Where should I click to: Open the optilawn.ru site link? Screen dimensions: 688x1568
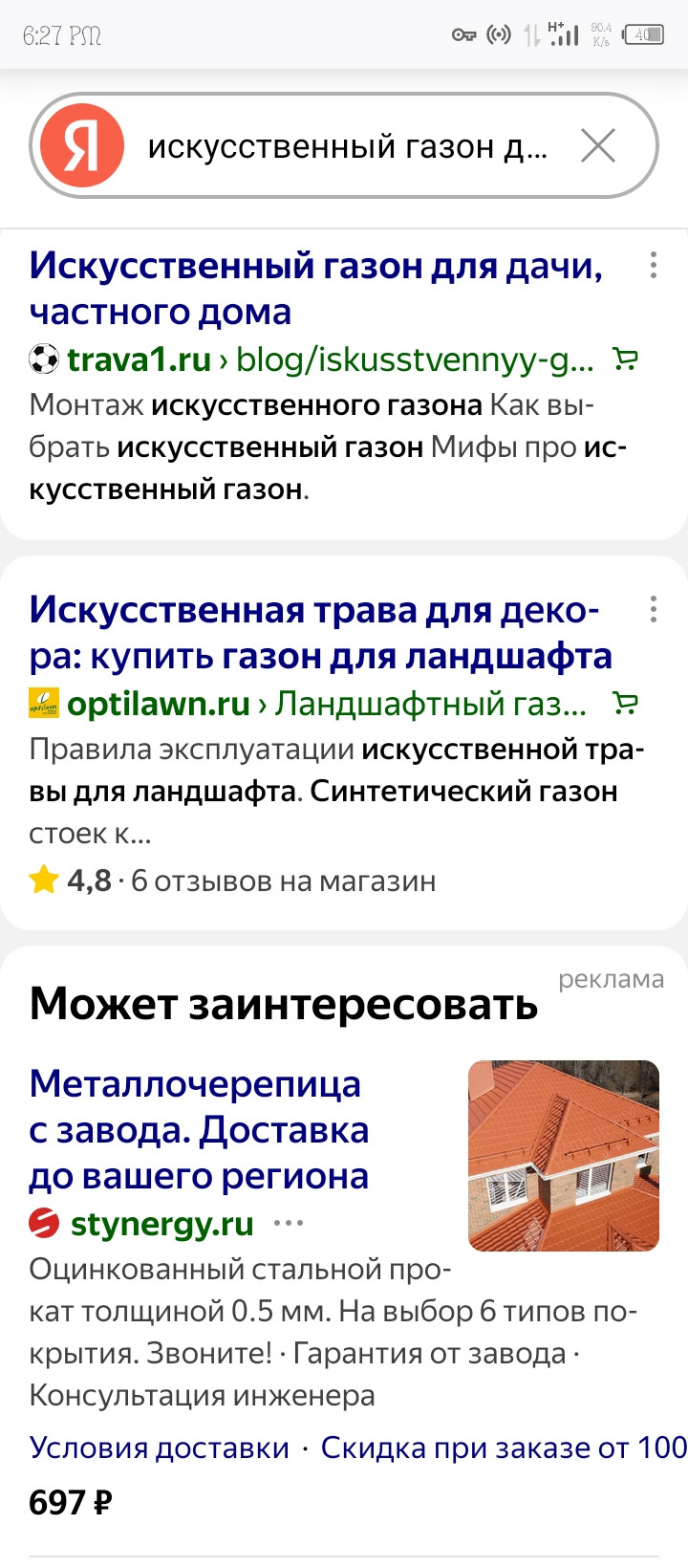[x=158, y=704]
